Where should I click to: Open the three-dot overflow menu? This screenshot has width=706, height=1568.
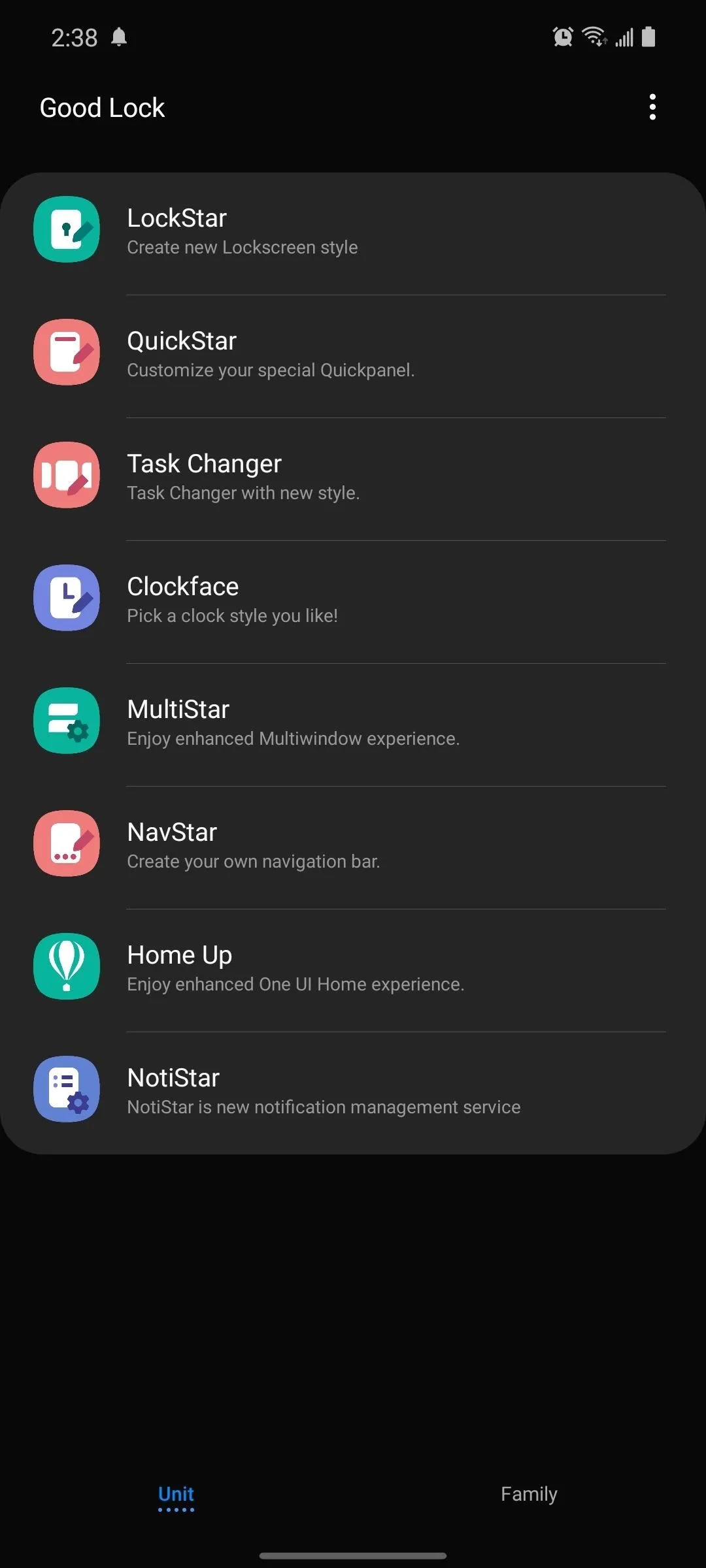[652, 107]
